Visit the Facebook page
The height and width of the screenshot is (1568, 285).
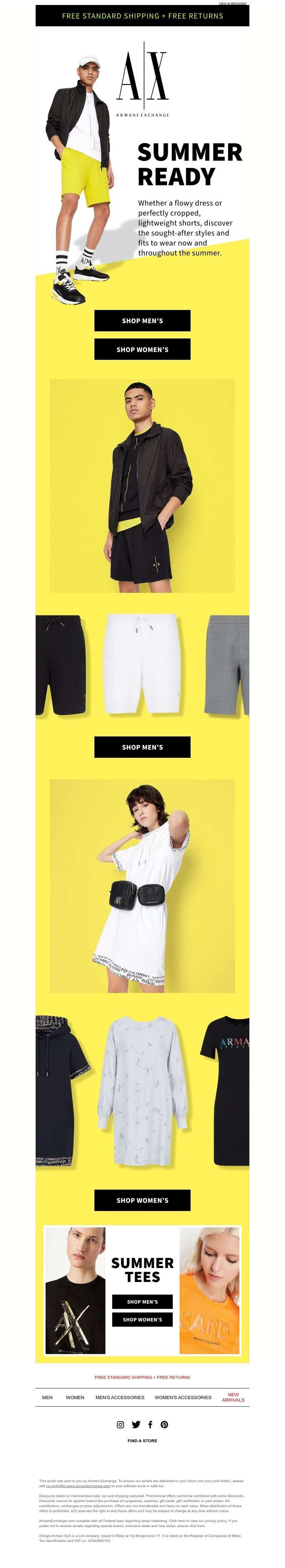click(x=150, y=1424)
